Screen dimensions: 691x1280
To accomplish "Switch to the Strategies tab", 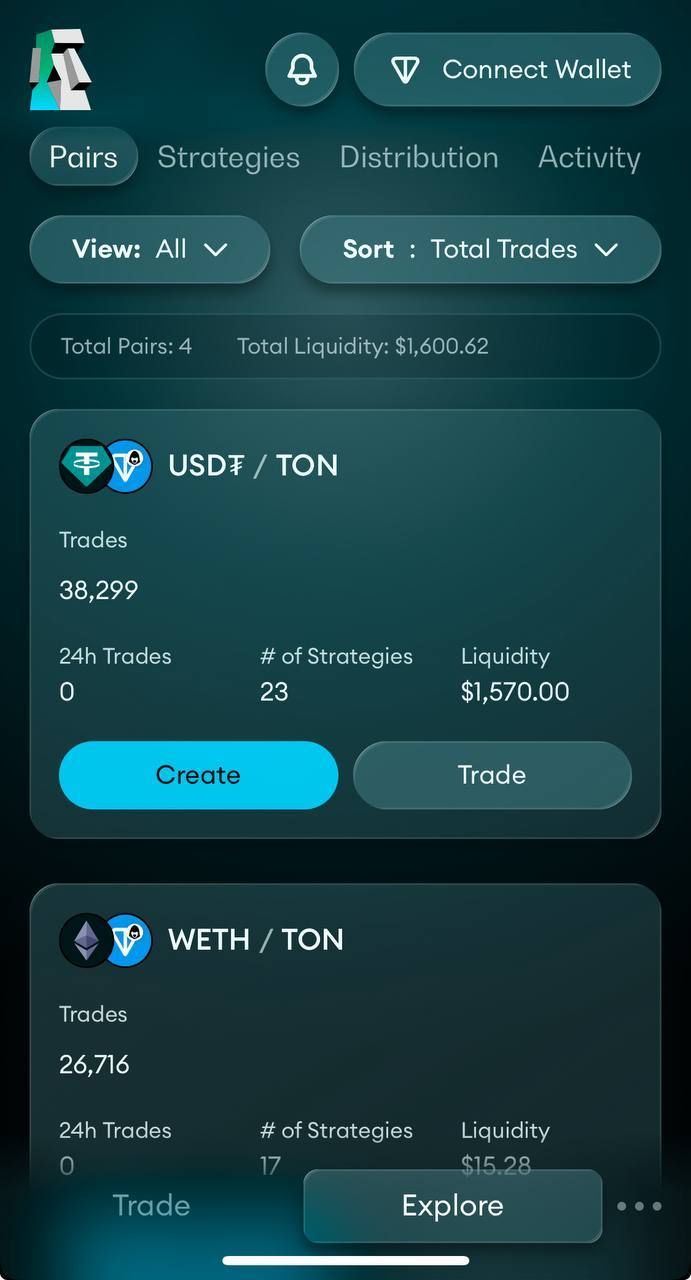I will pyautogui.click(x=228, y=157).
